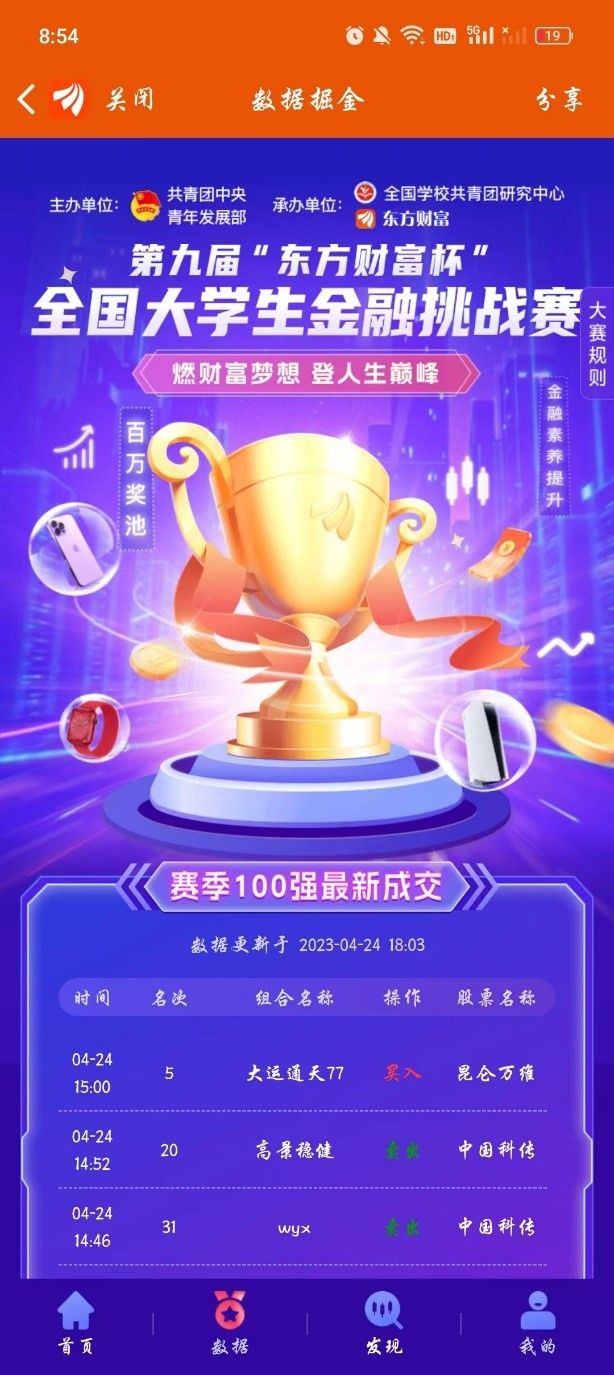
Task: Open the 大赛规则 contest rules tab
Action: pos(596,344)
